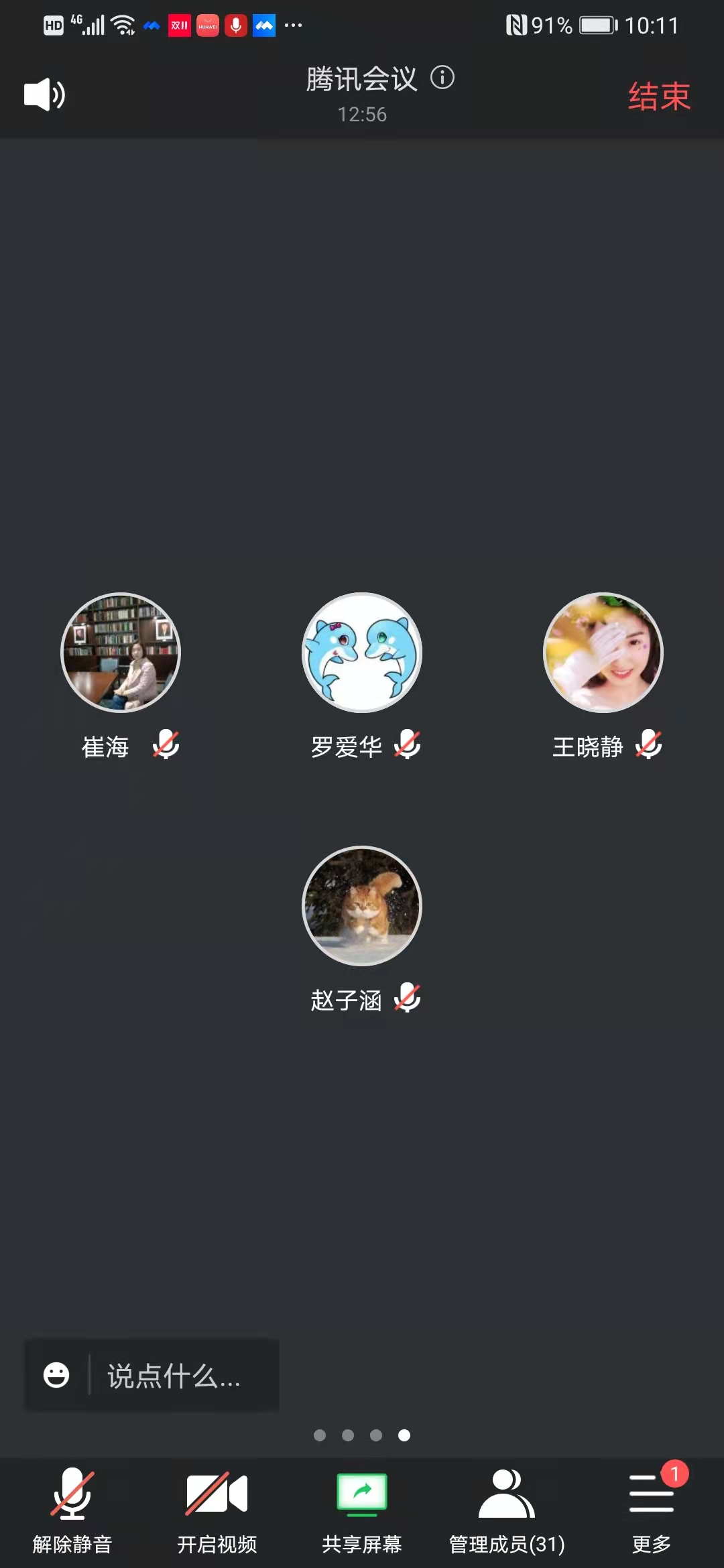This screenshot has height=1568, width=724.
Task: Tap 结束 to end the meeting
Action: pyautogui.click(x=658, y=96)
